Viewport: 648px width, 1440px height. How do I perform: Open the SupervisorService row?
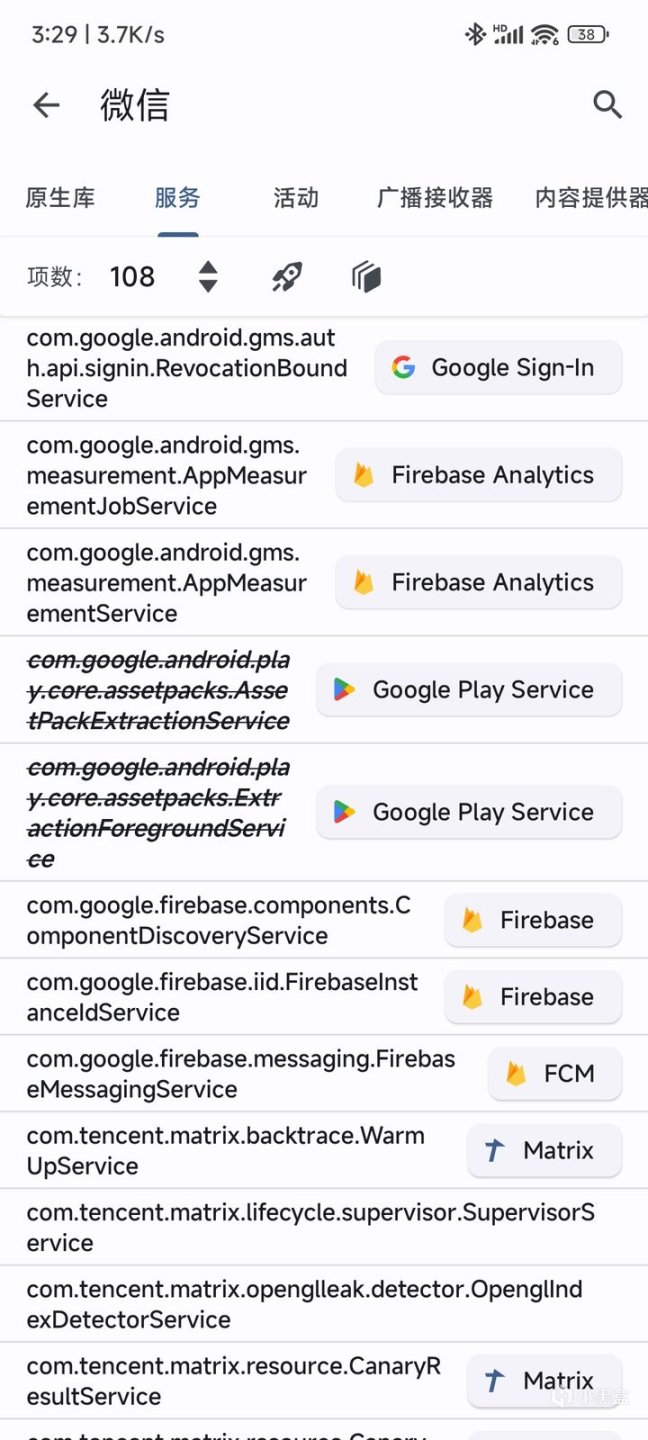pyautogui.click(x=310, y=1228)
